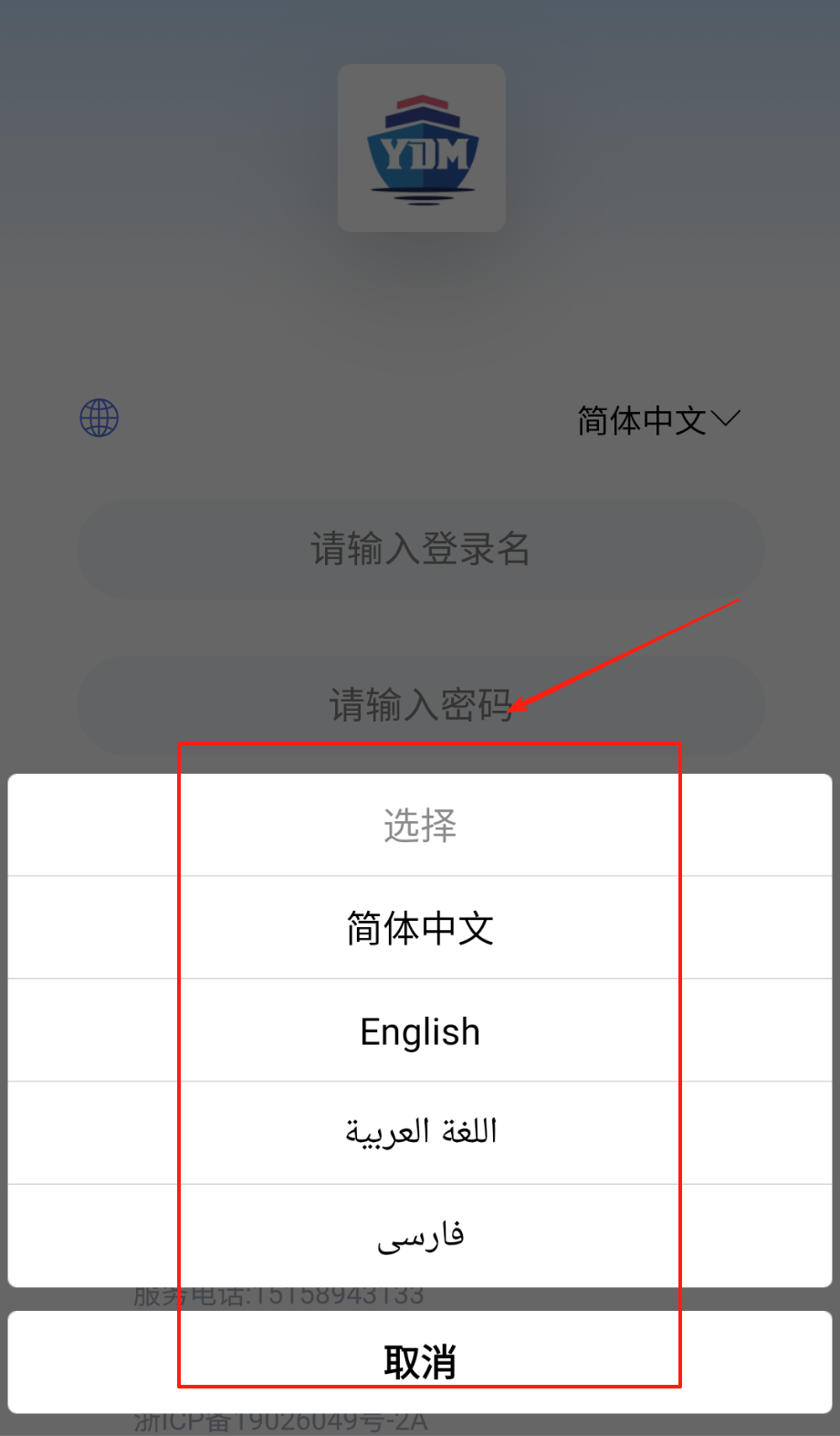This screenshot has width=840, height=1436.
Task: Dismiss the sheet with 取消
Action: 420,1362
